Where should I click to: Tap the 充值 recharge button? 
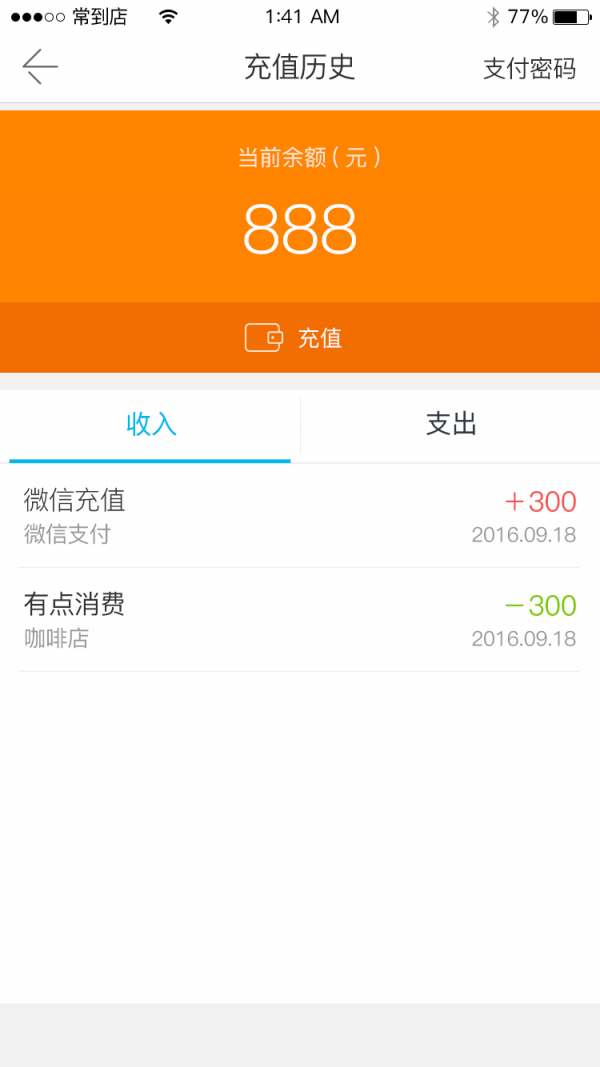pyautogui.click(x=300, y=338)
